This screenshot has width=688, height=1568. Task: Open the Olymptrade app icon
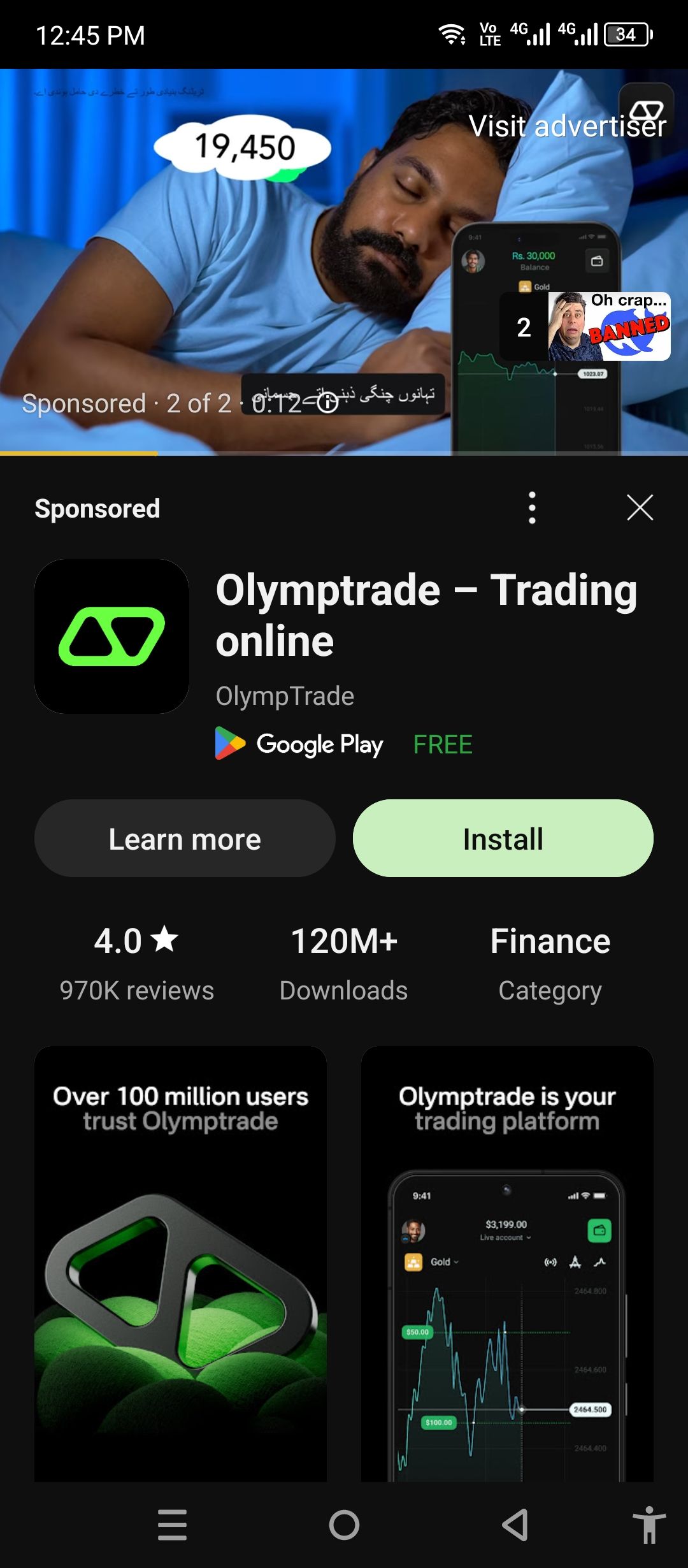(x=112, y=636)
